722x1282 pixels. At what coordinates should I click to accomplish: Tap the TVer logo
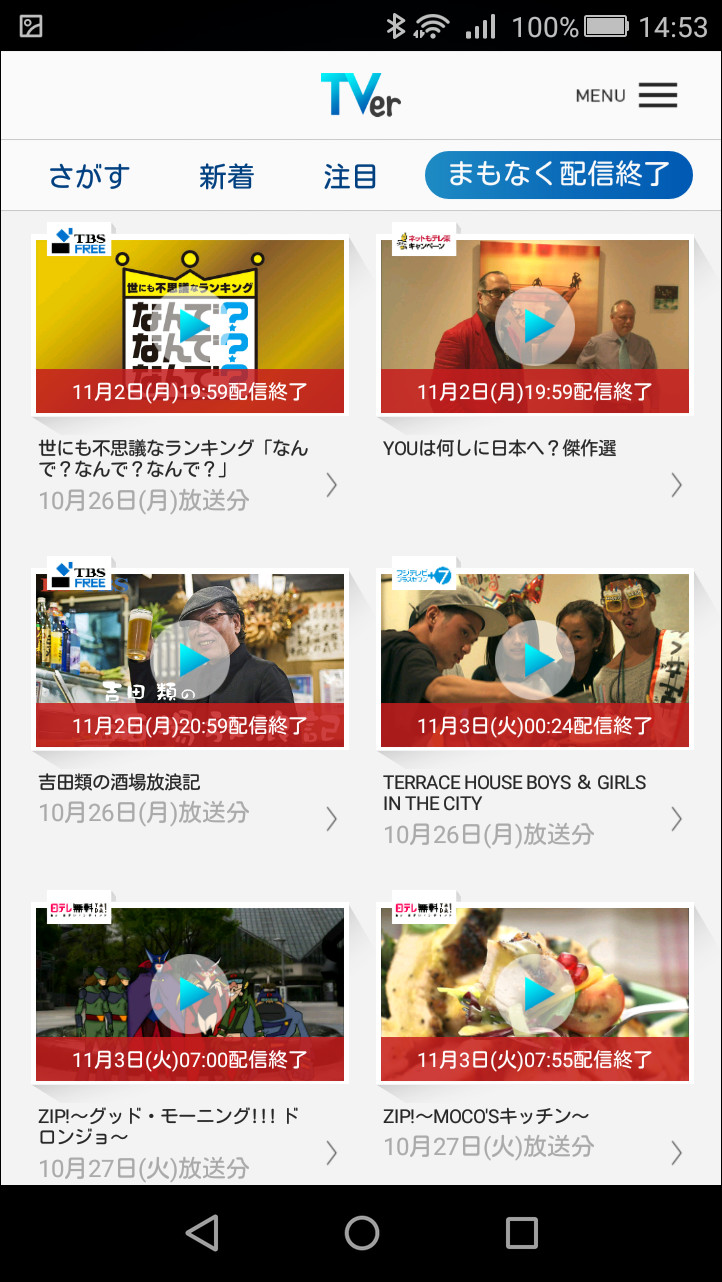click(358, 94)
